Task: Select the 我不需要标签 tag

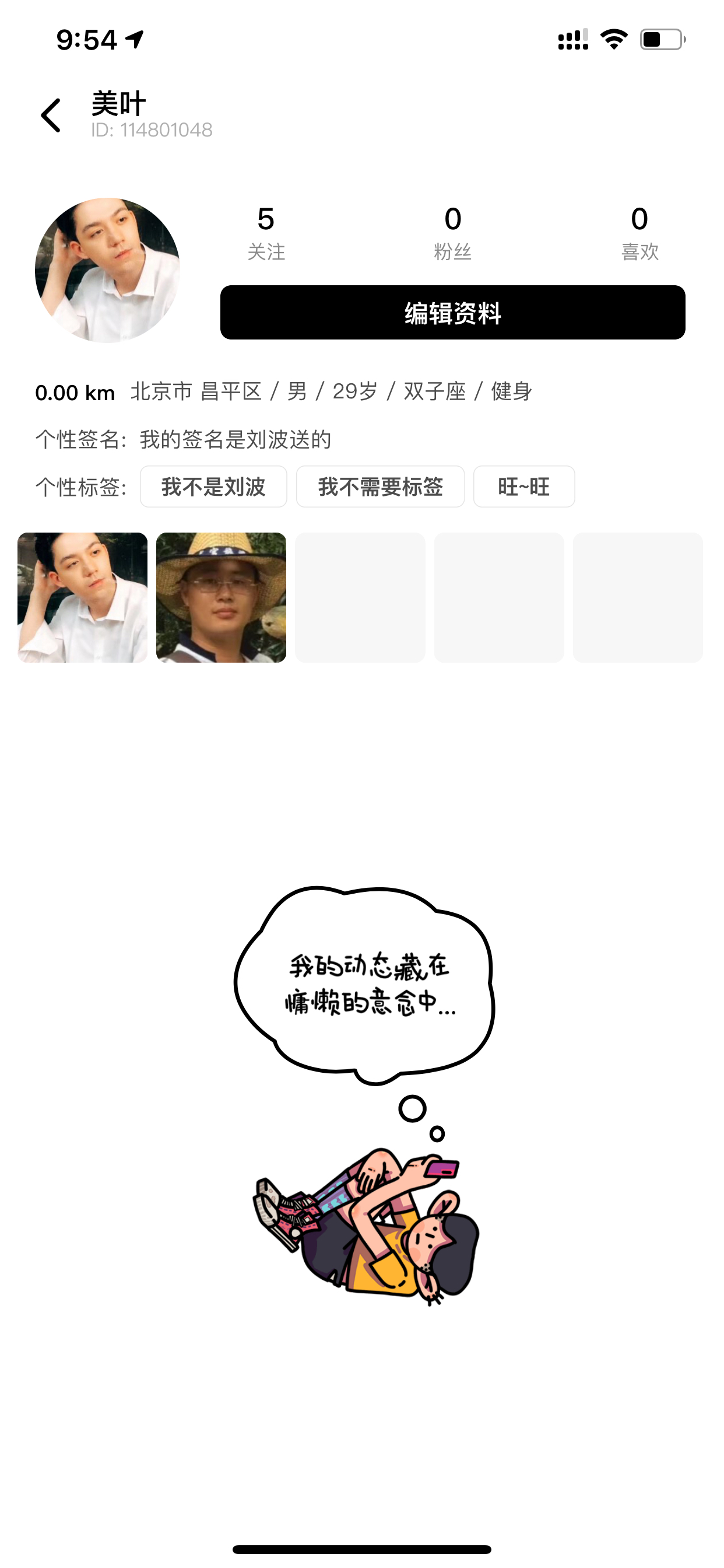Action: pos(380,487)
